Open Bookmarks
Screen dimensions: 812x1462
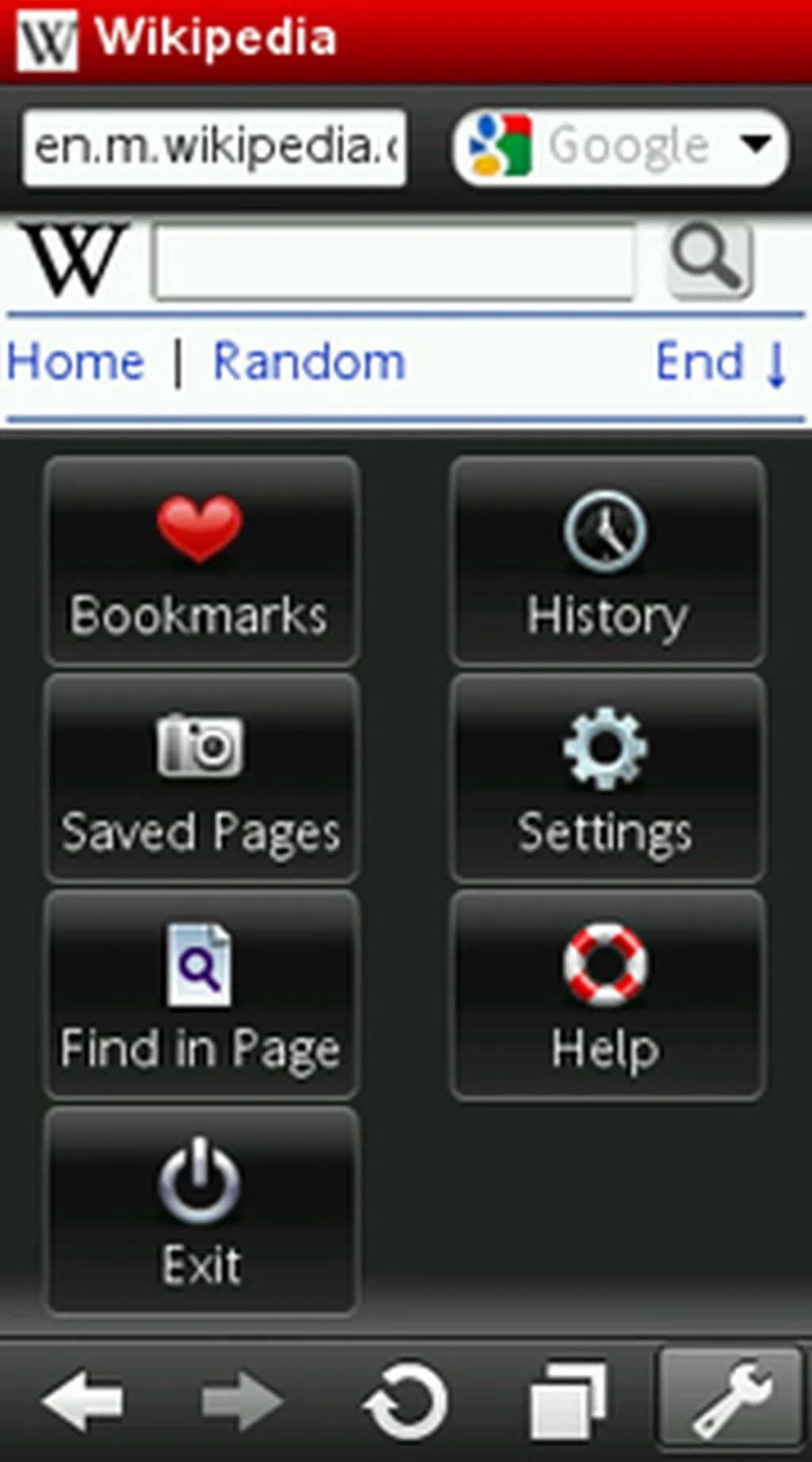coord(201,562)
